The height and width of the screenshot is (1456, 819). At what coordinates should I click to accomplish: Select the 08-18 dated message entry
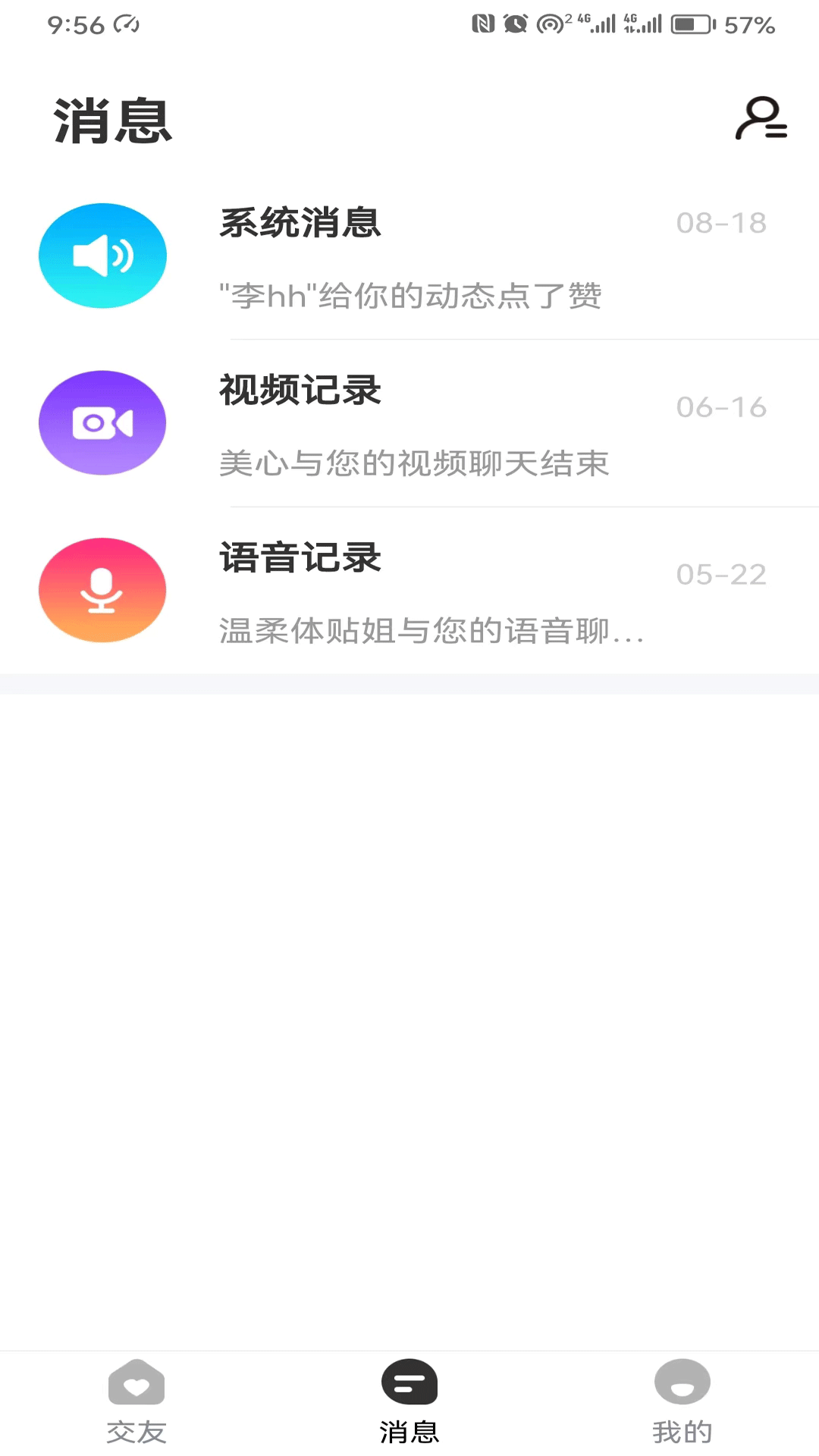(x=720, y=222)
